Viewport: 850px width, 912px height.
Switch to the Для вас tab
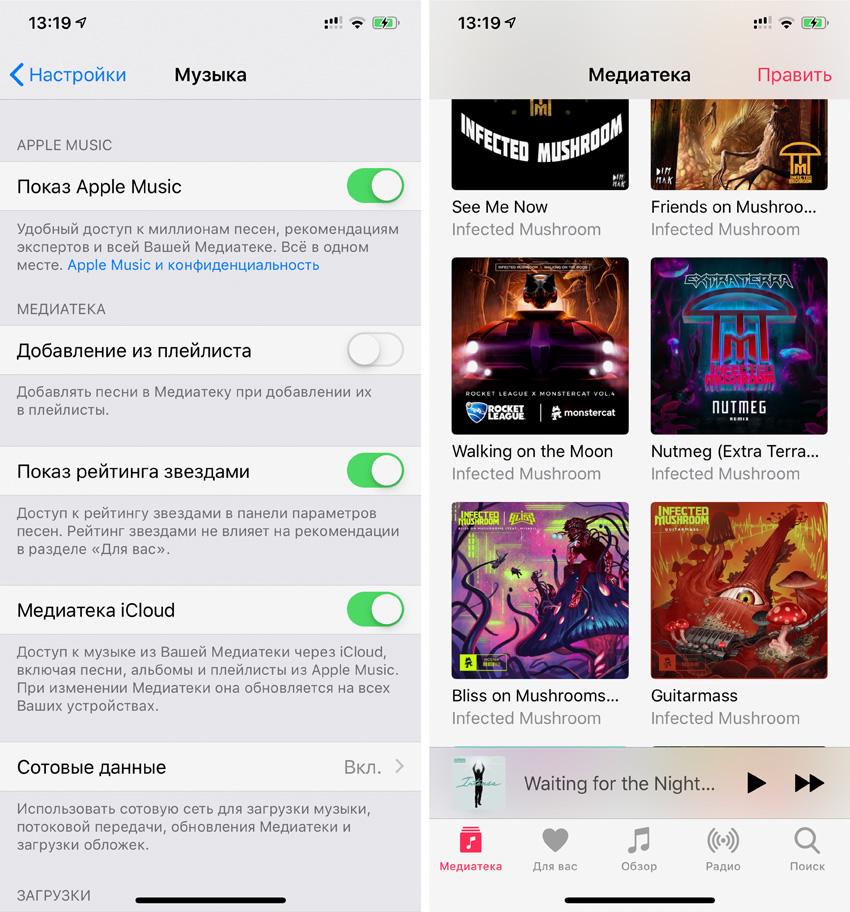coord(555,849)
